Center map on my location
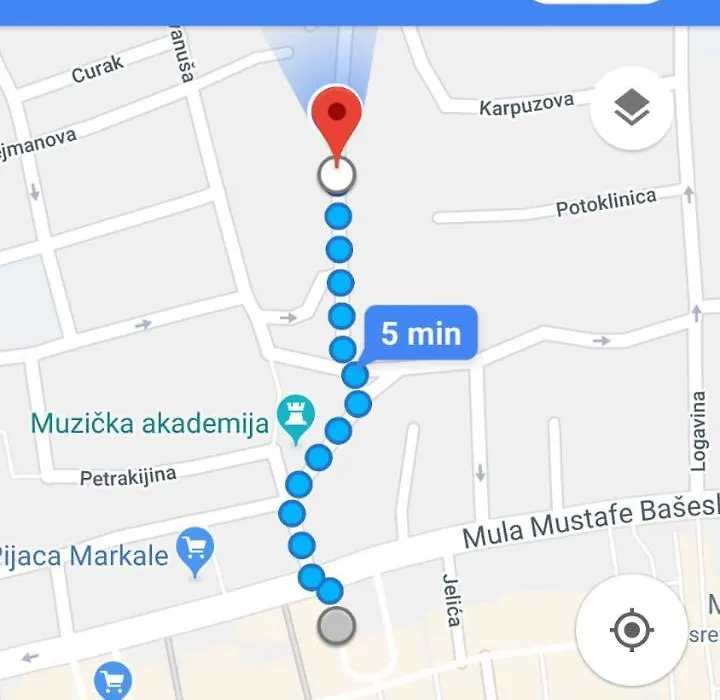The image size is (720, 700). tap(631, 630)
